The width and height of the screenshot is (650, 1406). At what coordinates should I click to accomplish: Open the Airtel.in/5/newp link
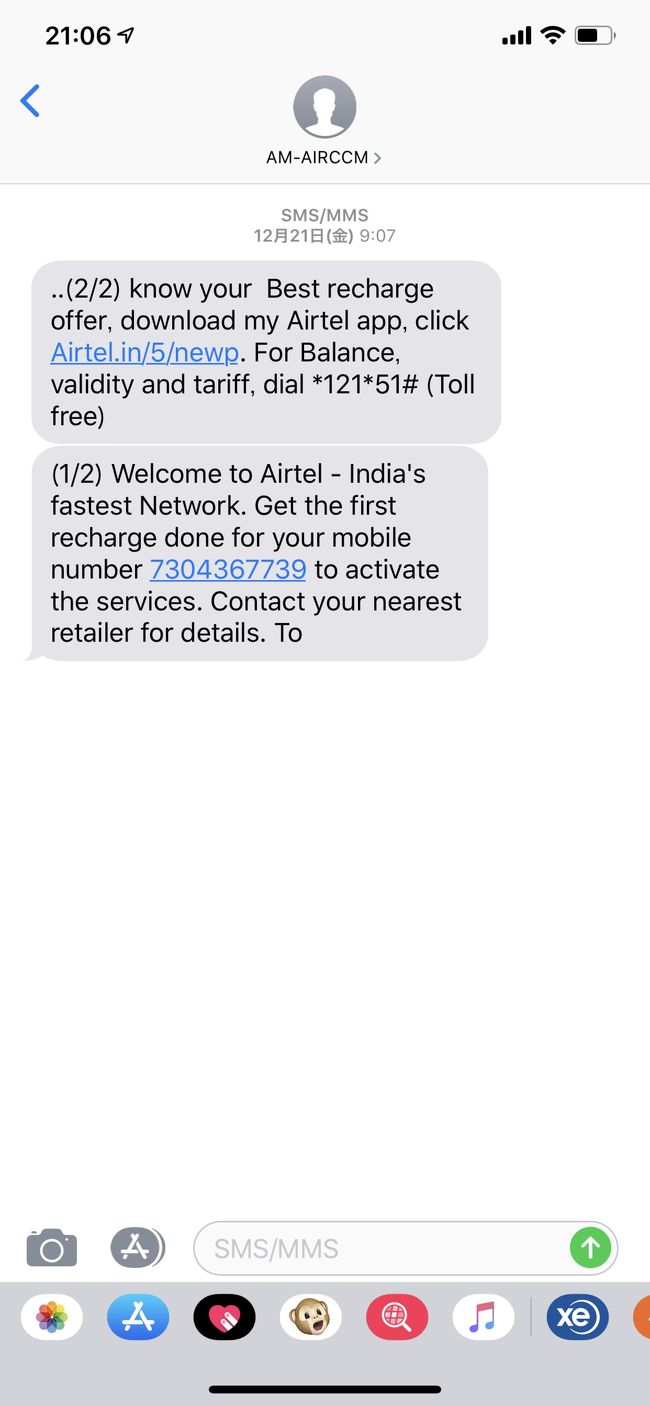coord(145,352)
